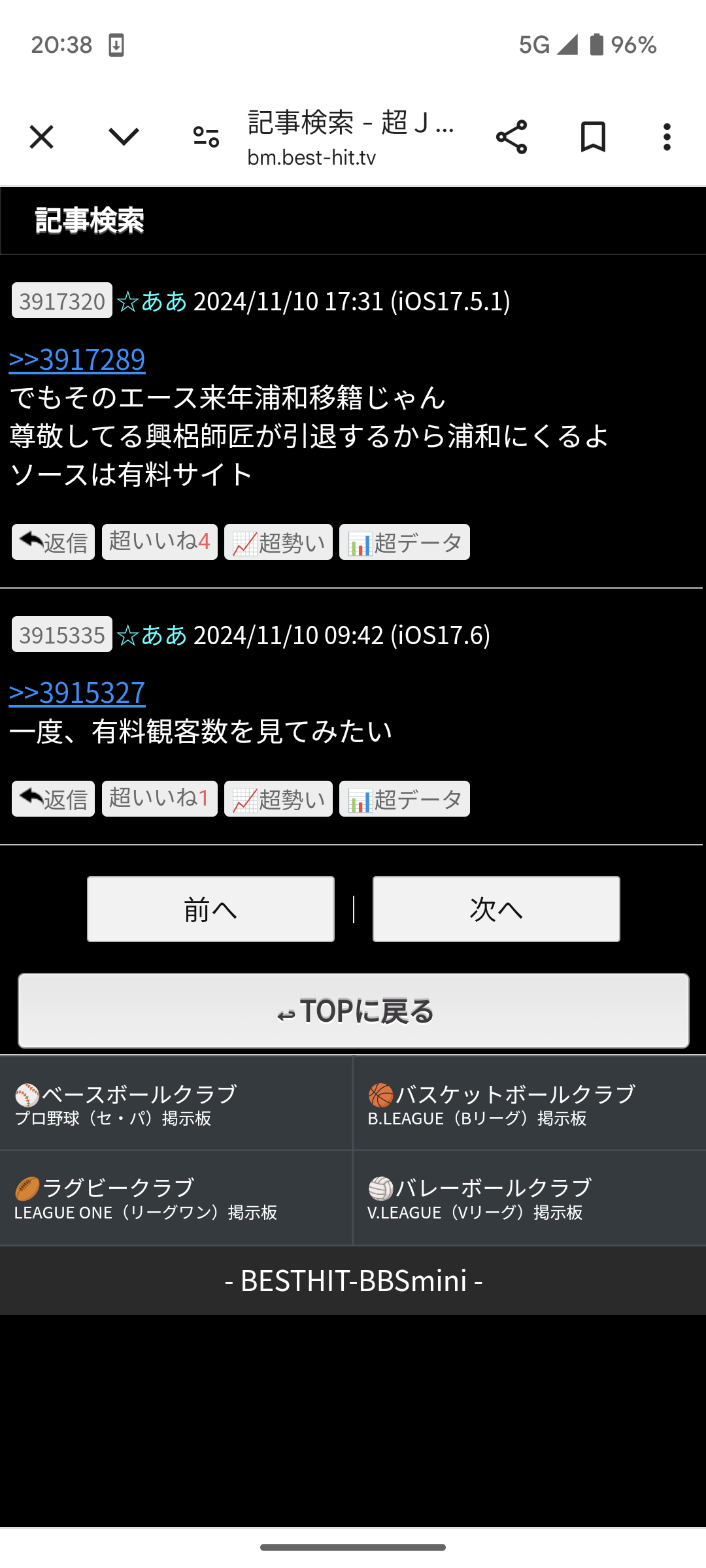706x1568 pixels.
Task: Reply to post 3917320 with 返信
Action: click(53, 542)
